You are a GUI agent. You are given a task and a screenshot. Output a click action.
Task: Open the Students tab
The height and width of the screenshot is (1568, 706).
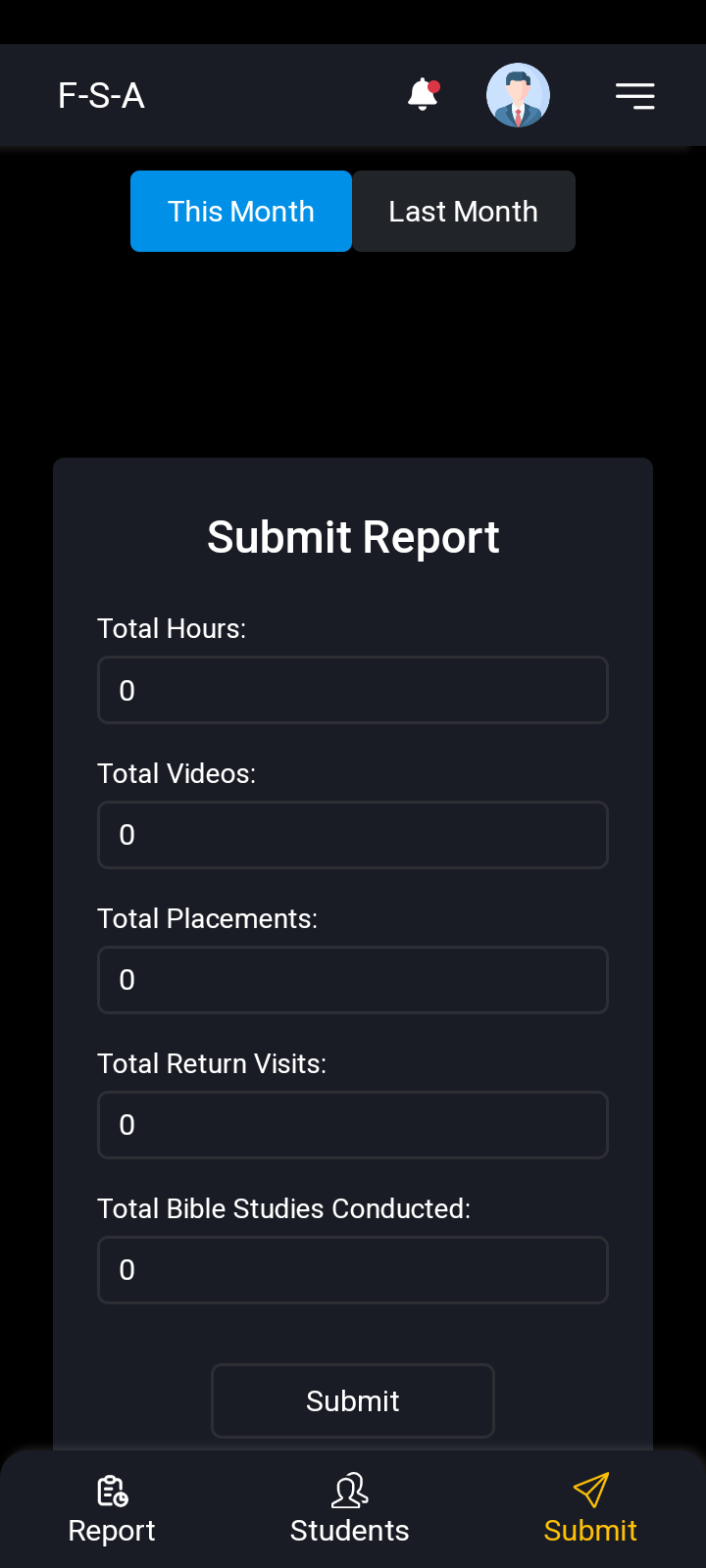coord(350,1509)
